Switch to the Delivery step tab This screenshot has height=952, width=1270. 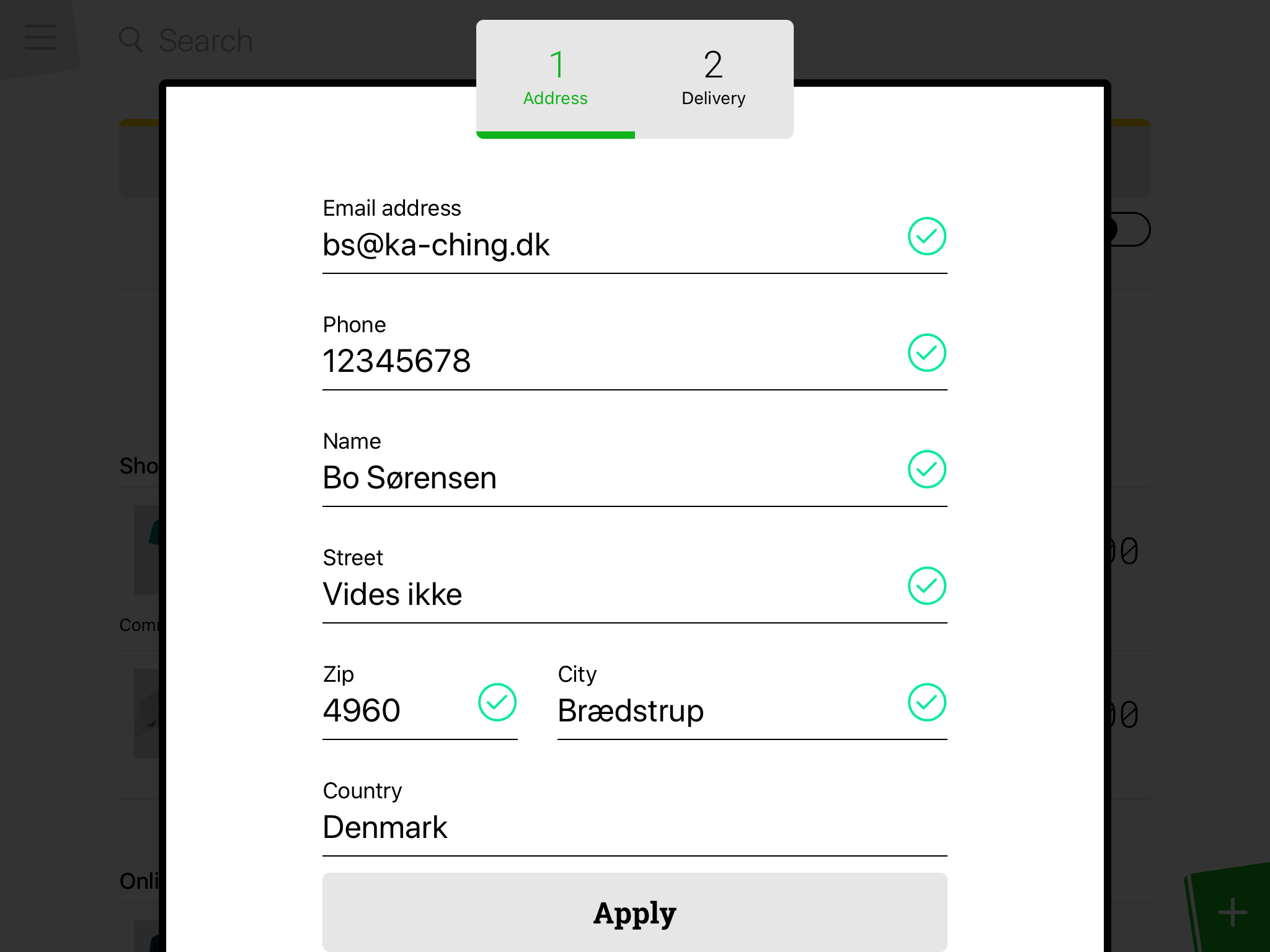(x=714, y=78)
